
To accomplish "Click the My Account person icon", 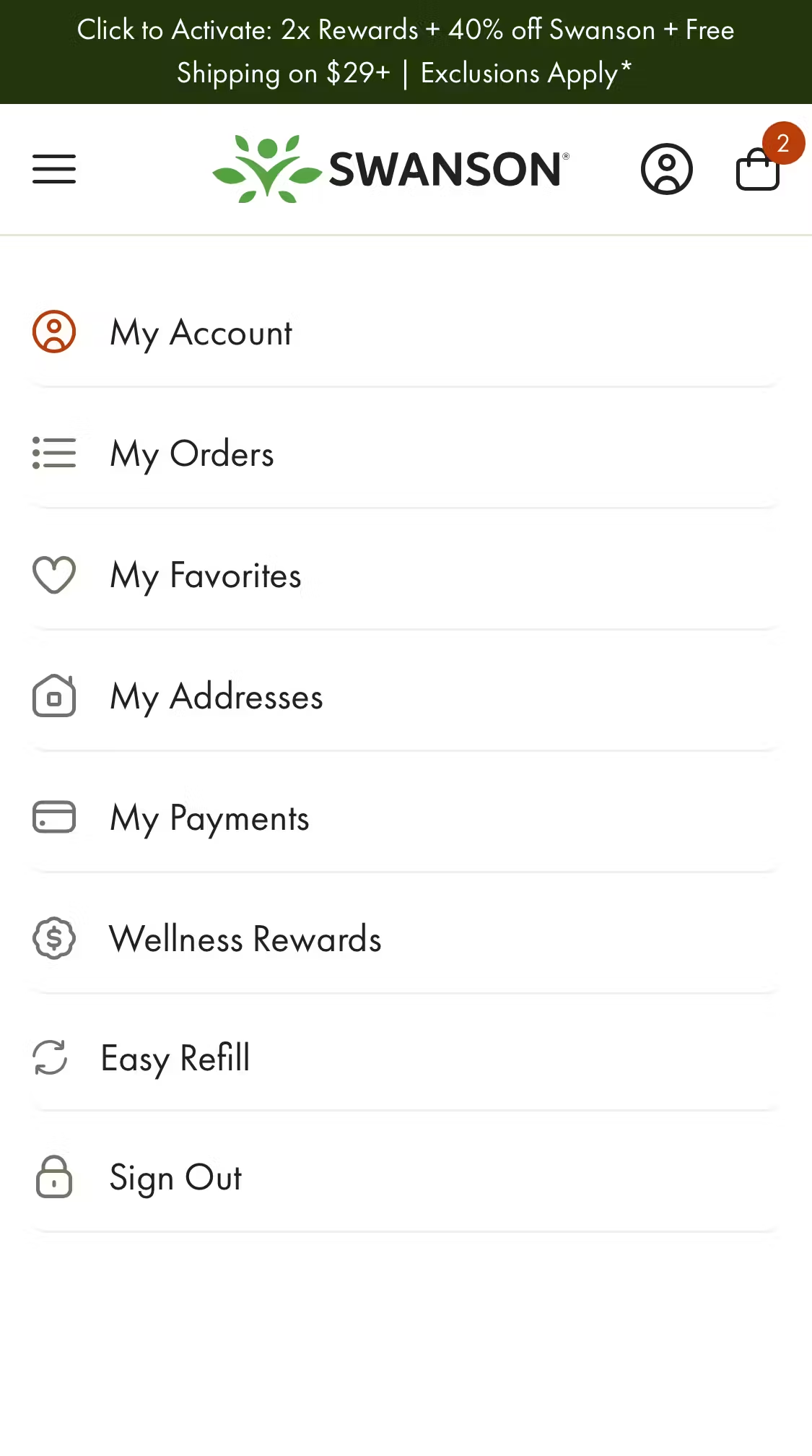I will [x=53, y=333].
